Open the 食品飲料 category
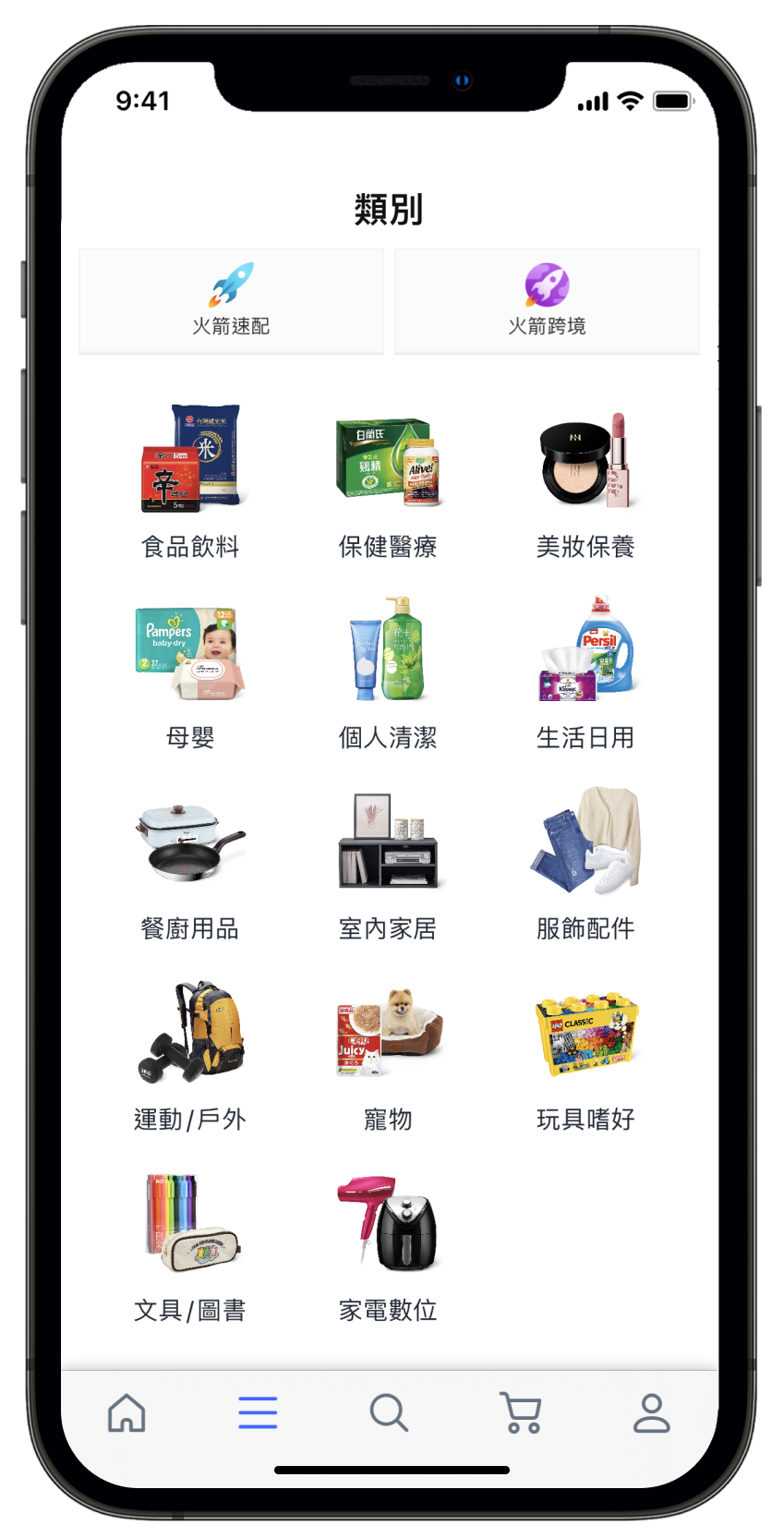 [x=190, y=480]
